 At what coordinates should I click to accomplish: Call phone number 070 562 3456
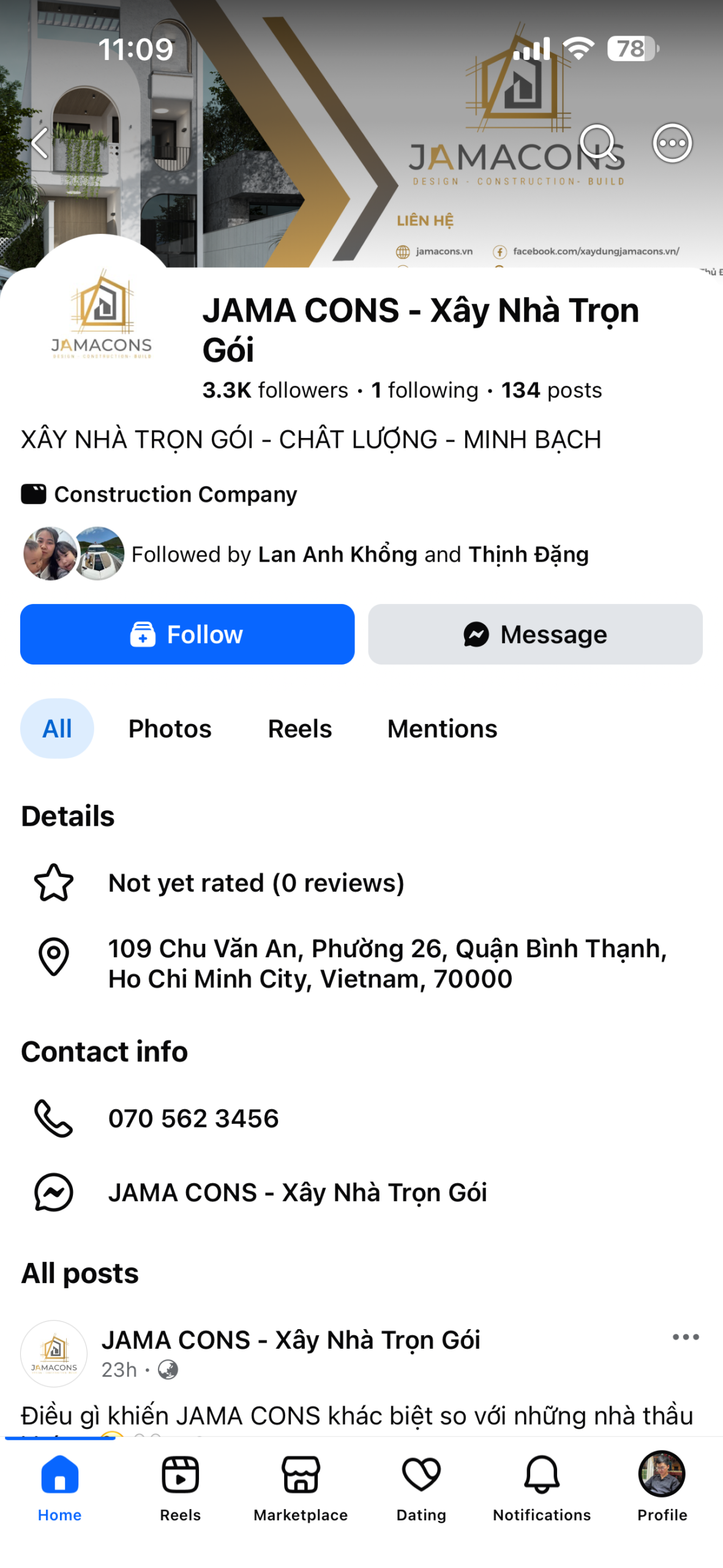[x=361, y=1118]
